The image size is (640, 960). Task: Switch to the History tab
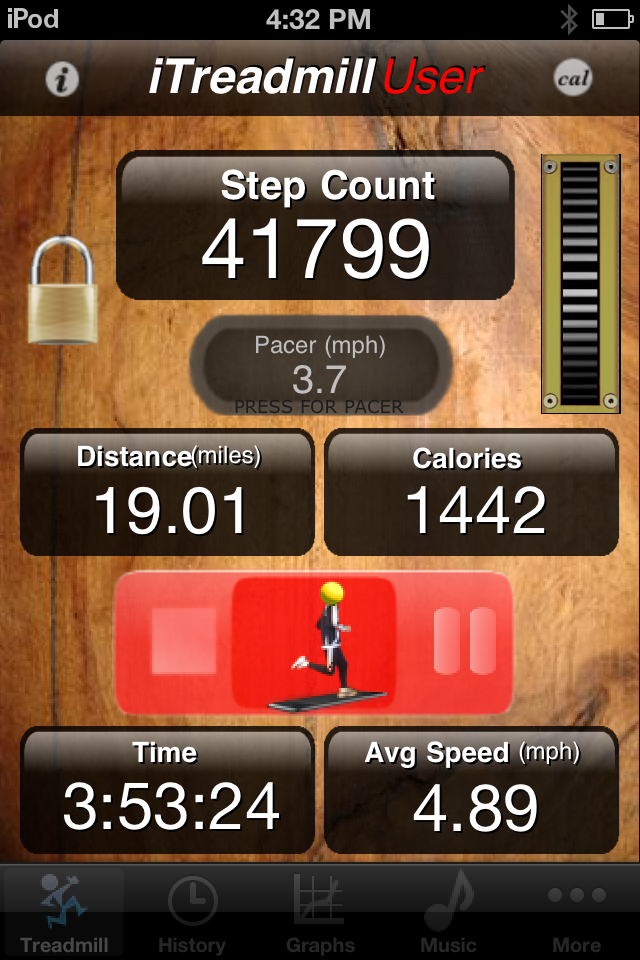click(x=192, y=912)
